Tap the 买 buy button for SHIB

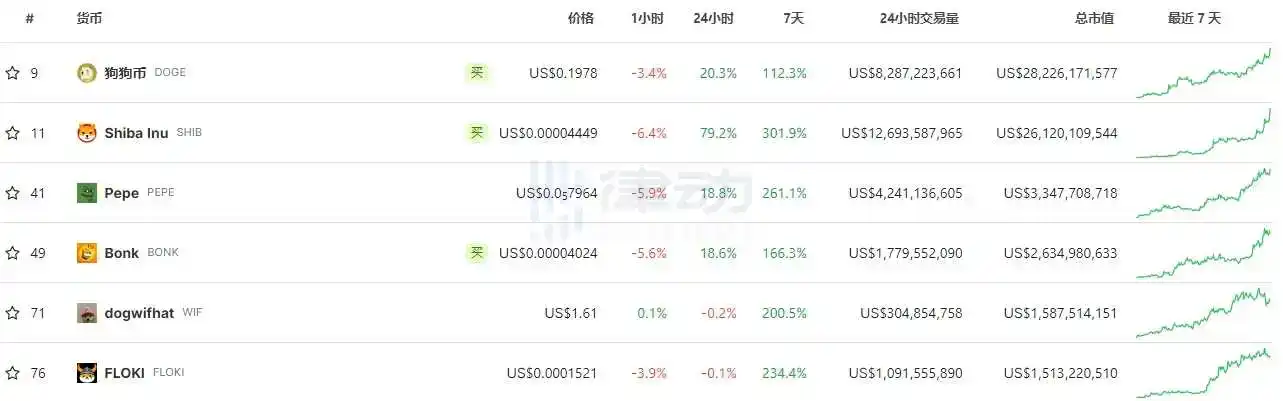(x=478, y=132)
